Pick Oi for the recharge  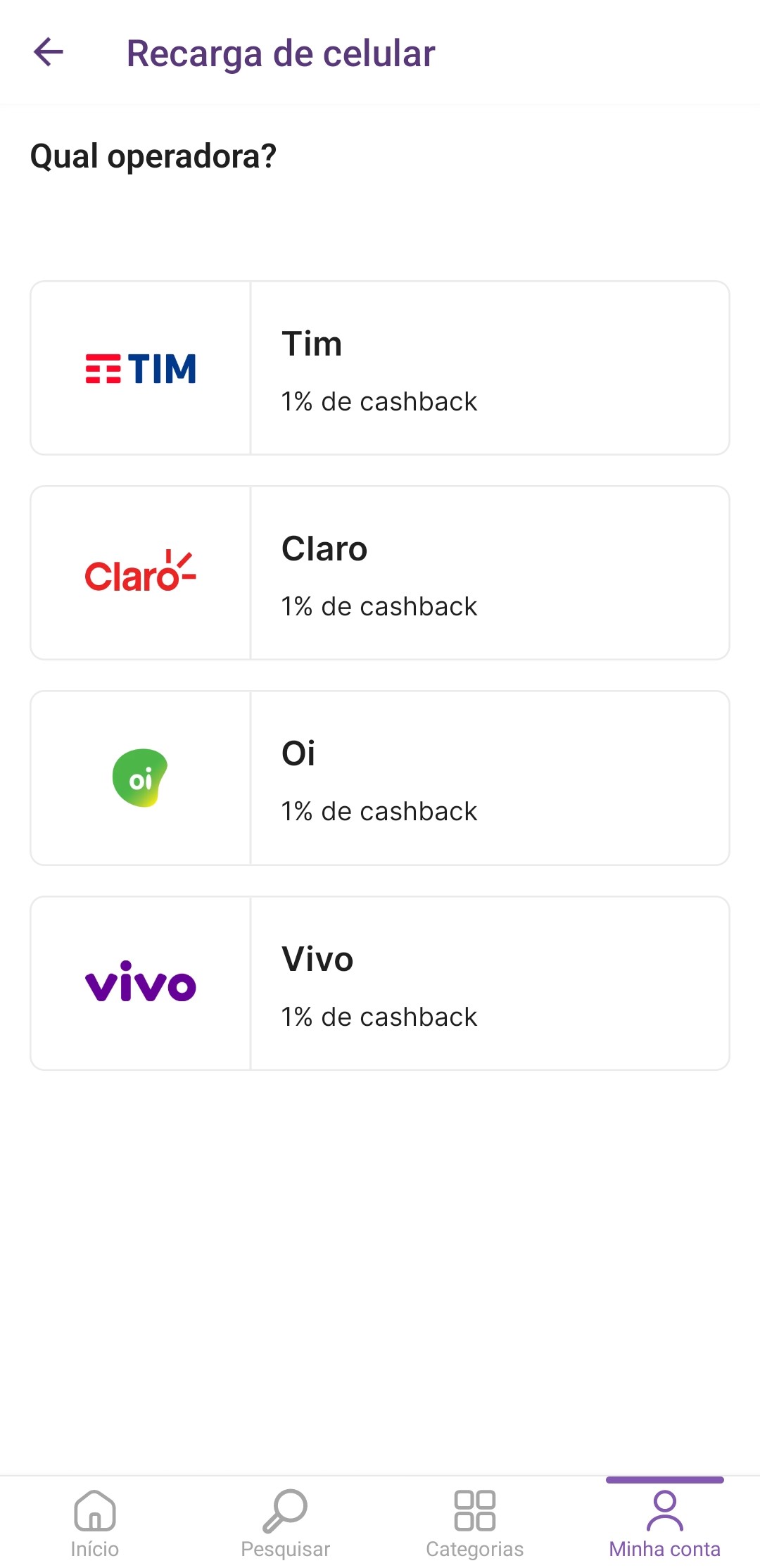coord(380,778)
